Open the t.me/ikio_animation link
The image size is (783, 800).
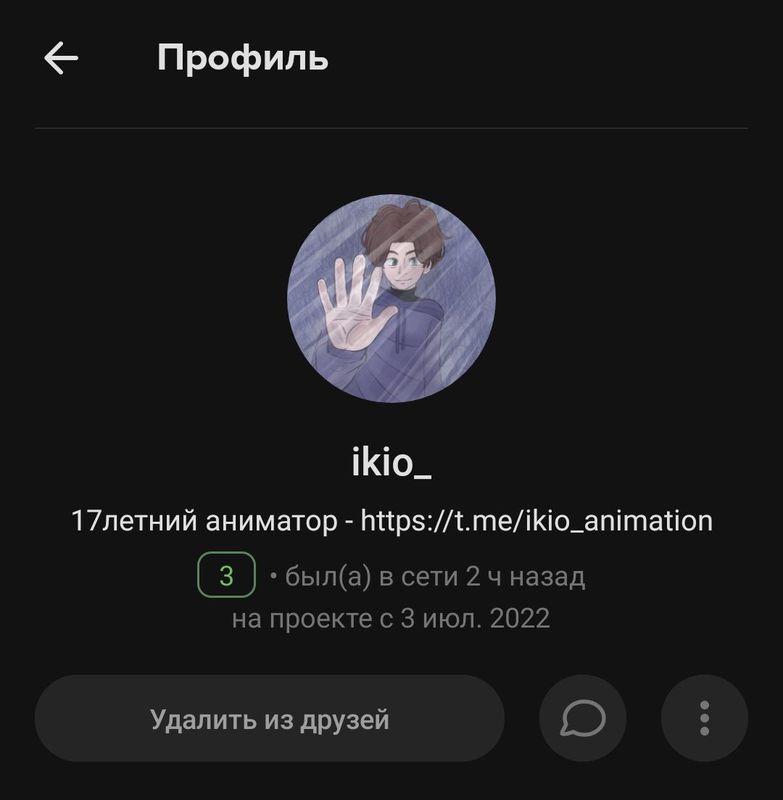(536, 521)
